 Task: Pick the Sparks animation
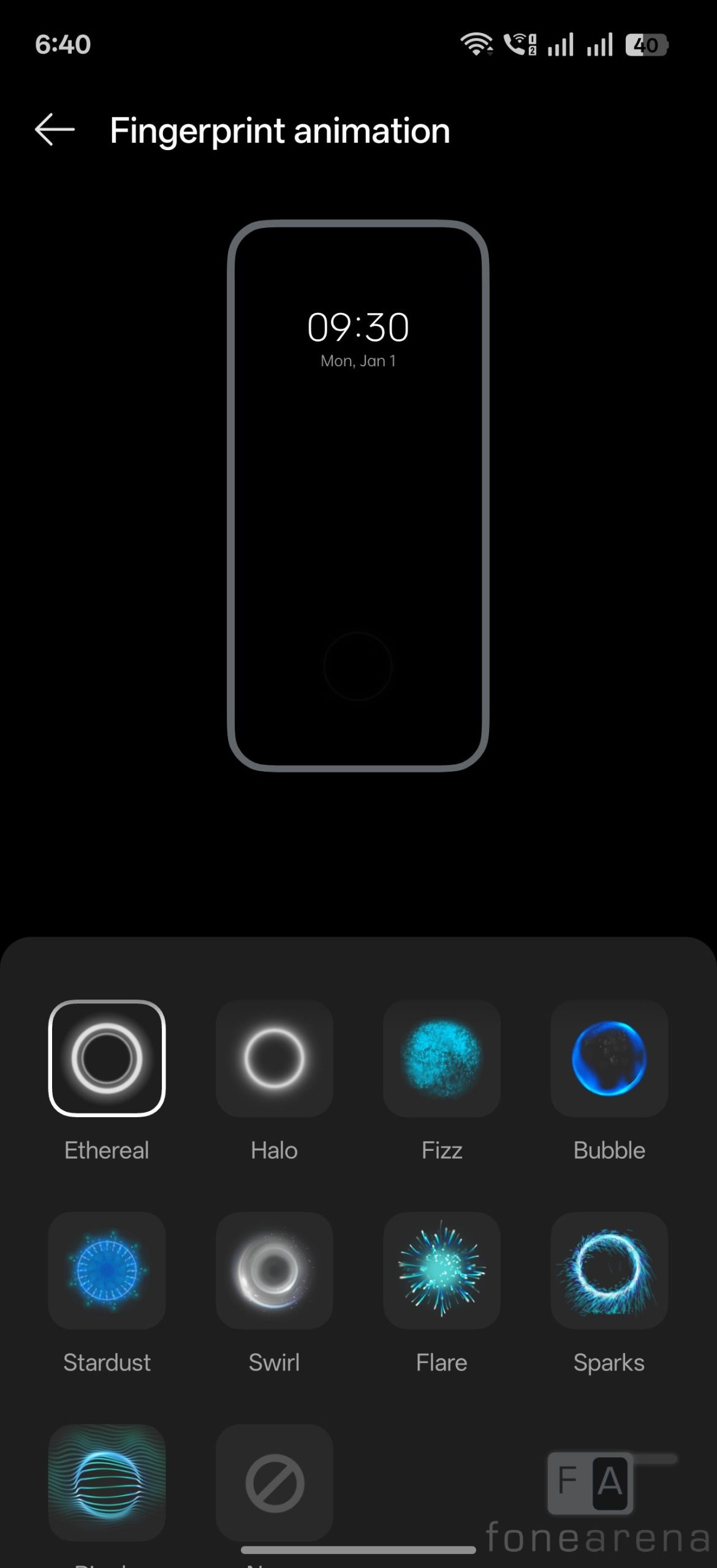click(x=609, y=1270)
